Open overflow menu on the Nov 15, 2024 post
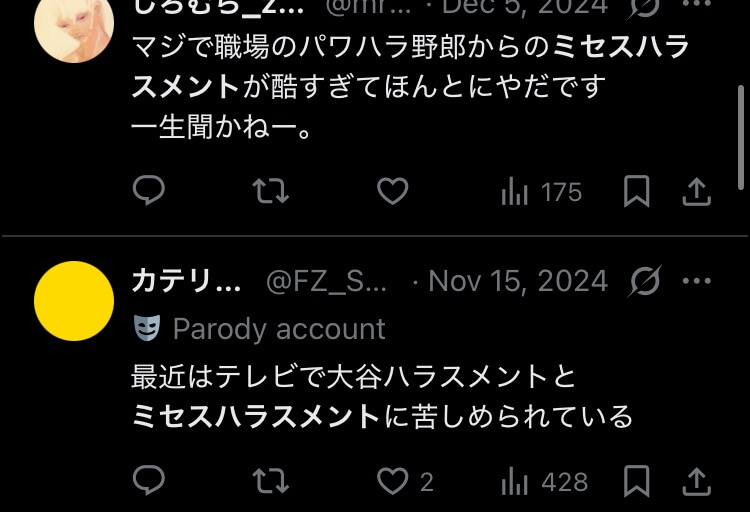The image size is (750, 512). [x=697, y=281]
